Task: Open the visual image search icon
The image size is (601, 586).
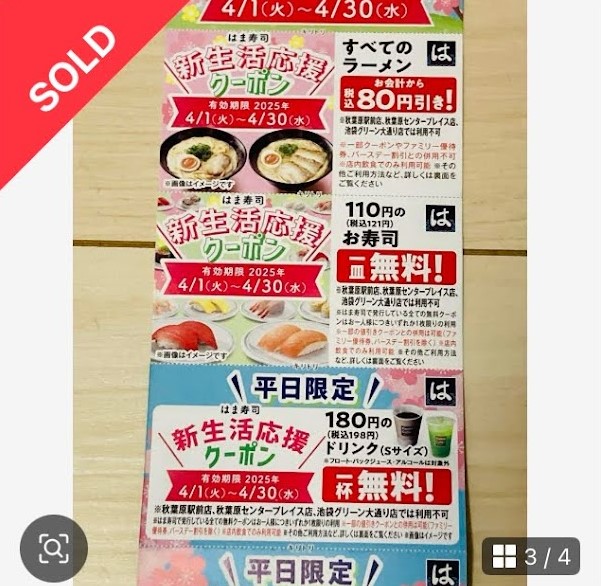Action: click(53, 548)
